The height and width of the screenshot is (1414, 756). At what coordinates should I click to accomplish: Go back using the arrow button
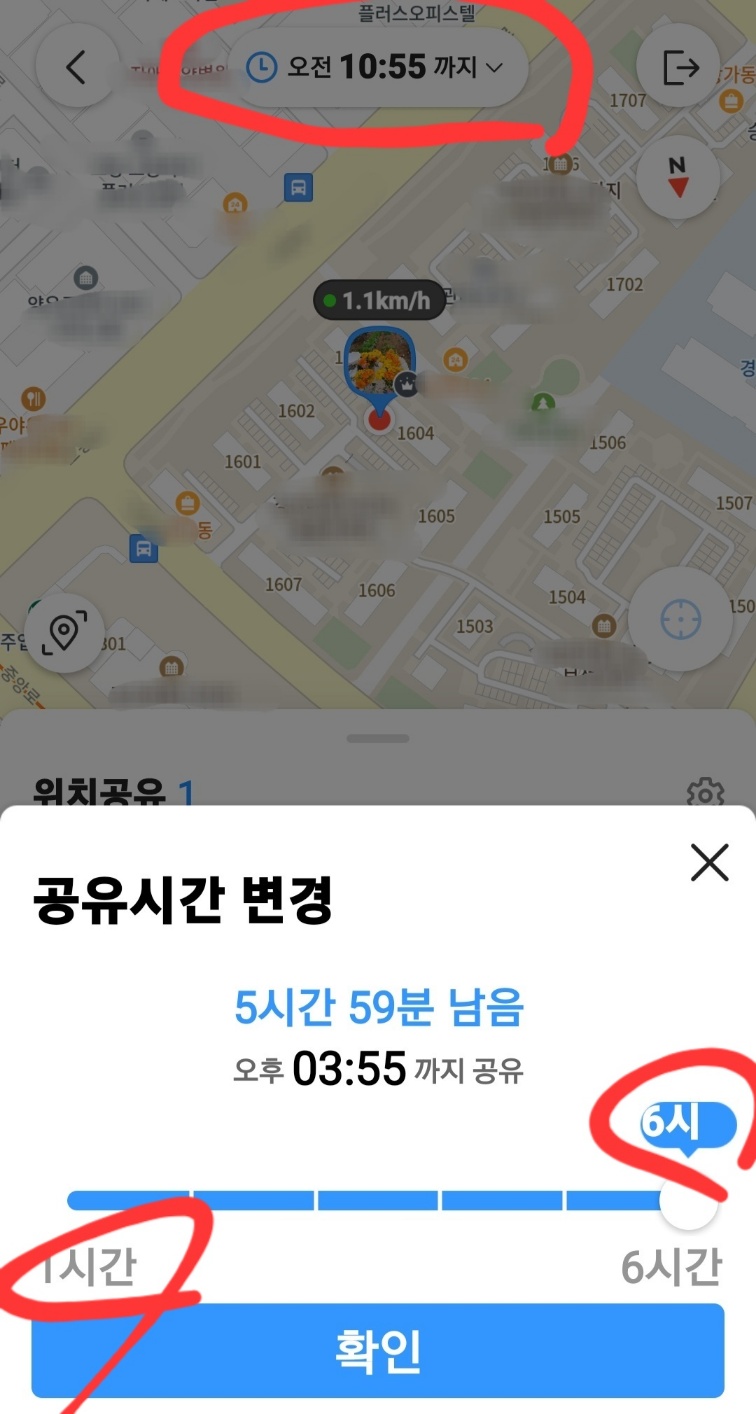click(76, 67)
